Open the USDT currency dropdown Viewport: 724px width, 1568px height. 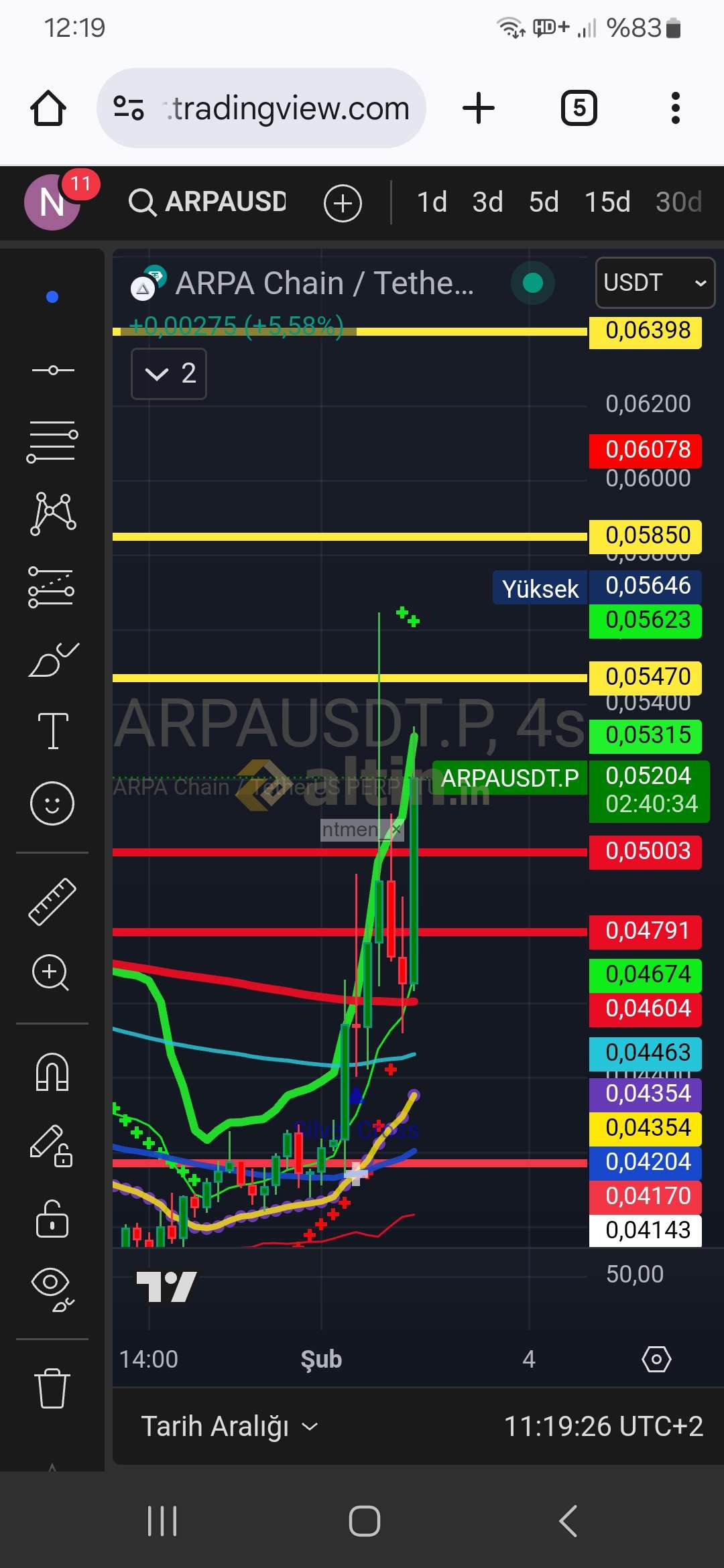click(x=655, y=283)
